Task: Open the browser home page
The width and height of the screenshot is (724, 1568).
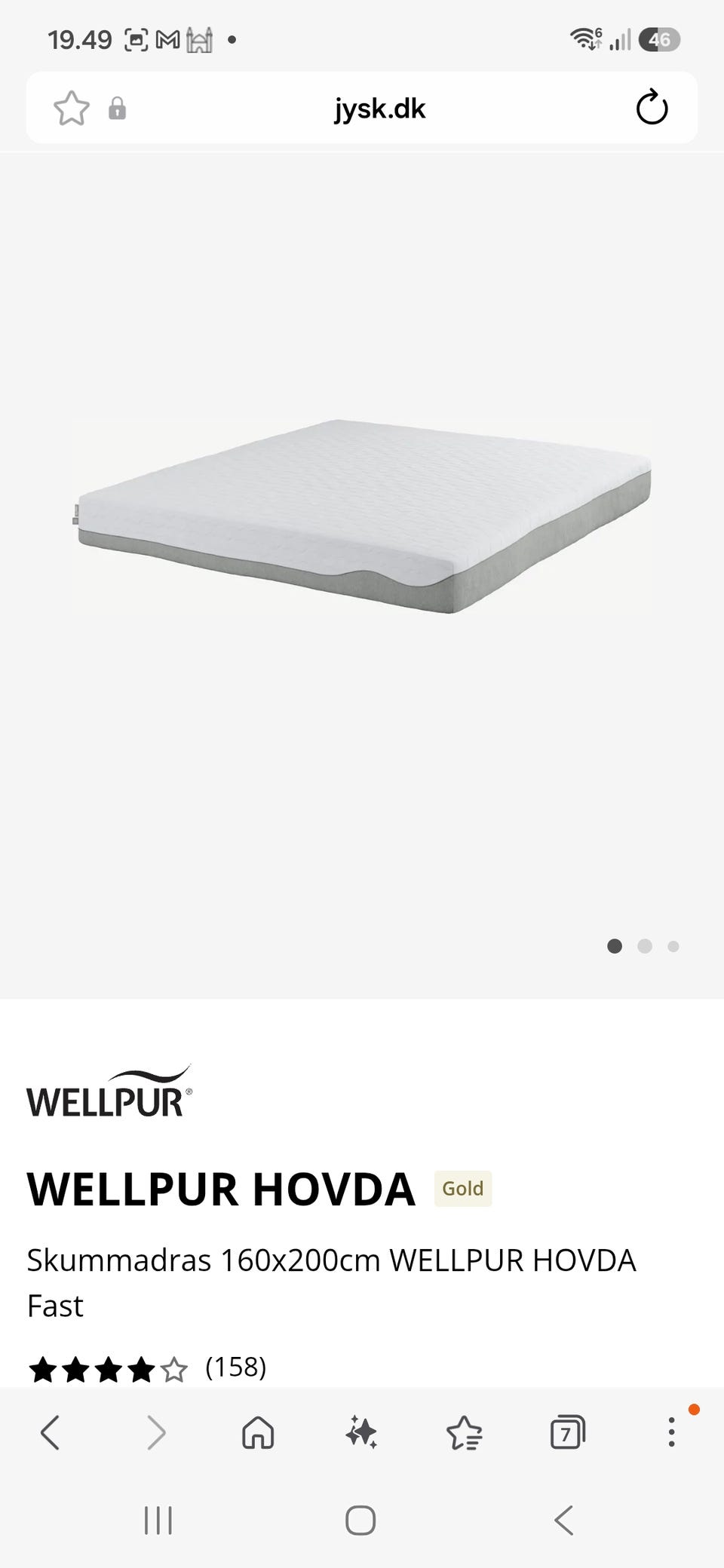Action: point(258,1432)
